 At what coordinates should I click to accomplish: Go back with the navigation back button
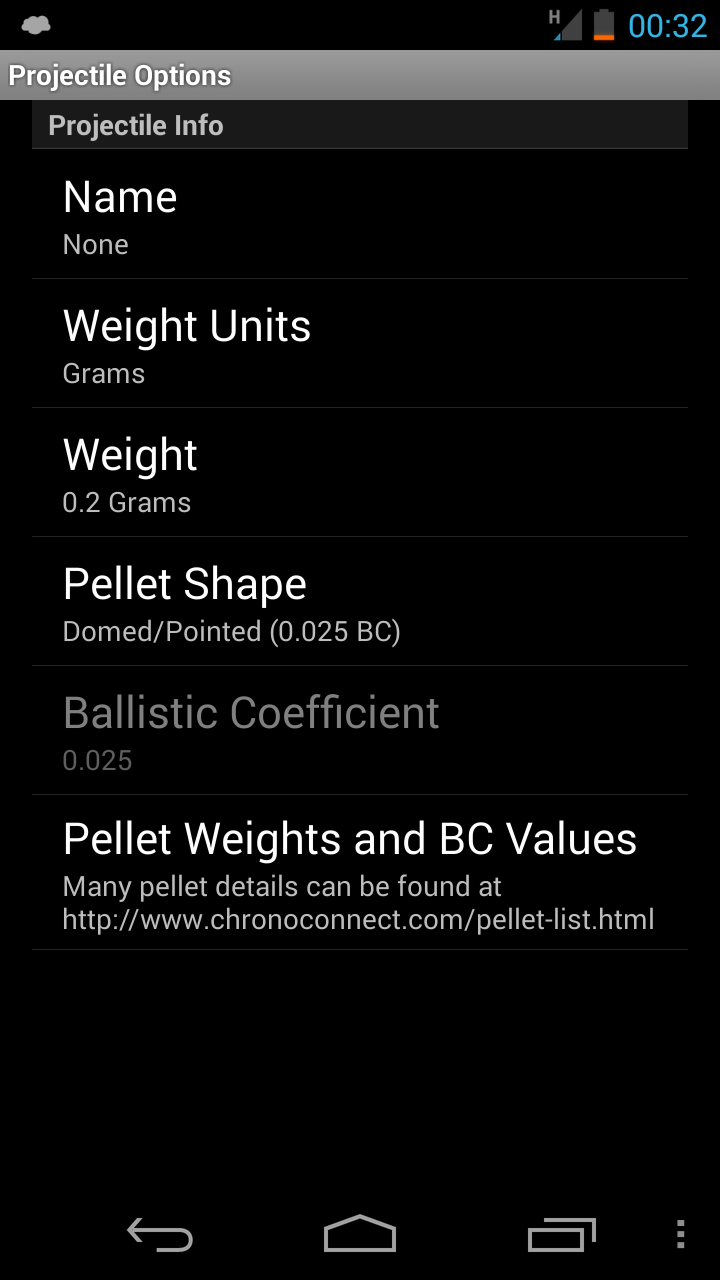point(160,1235)
